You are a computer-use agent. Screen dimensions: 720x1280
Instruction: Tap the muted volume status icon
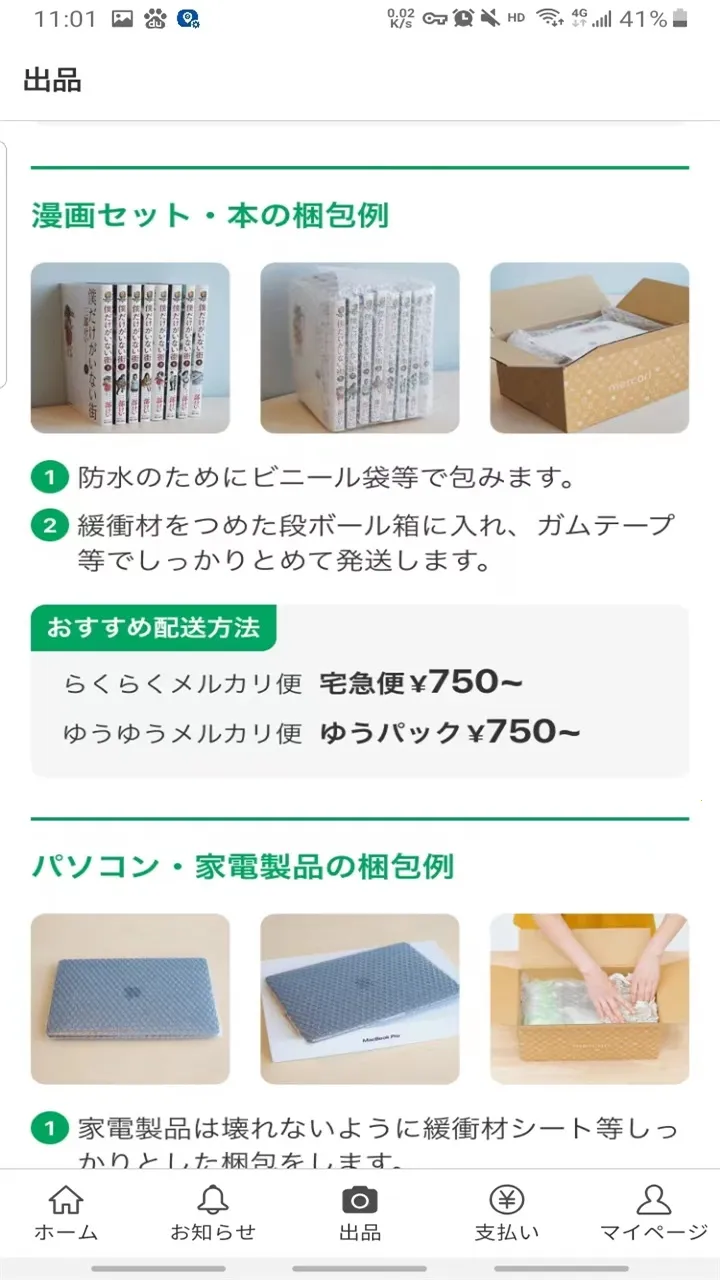click(488, 17)
